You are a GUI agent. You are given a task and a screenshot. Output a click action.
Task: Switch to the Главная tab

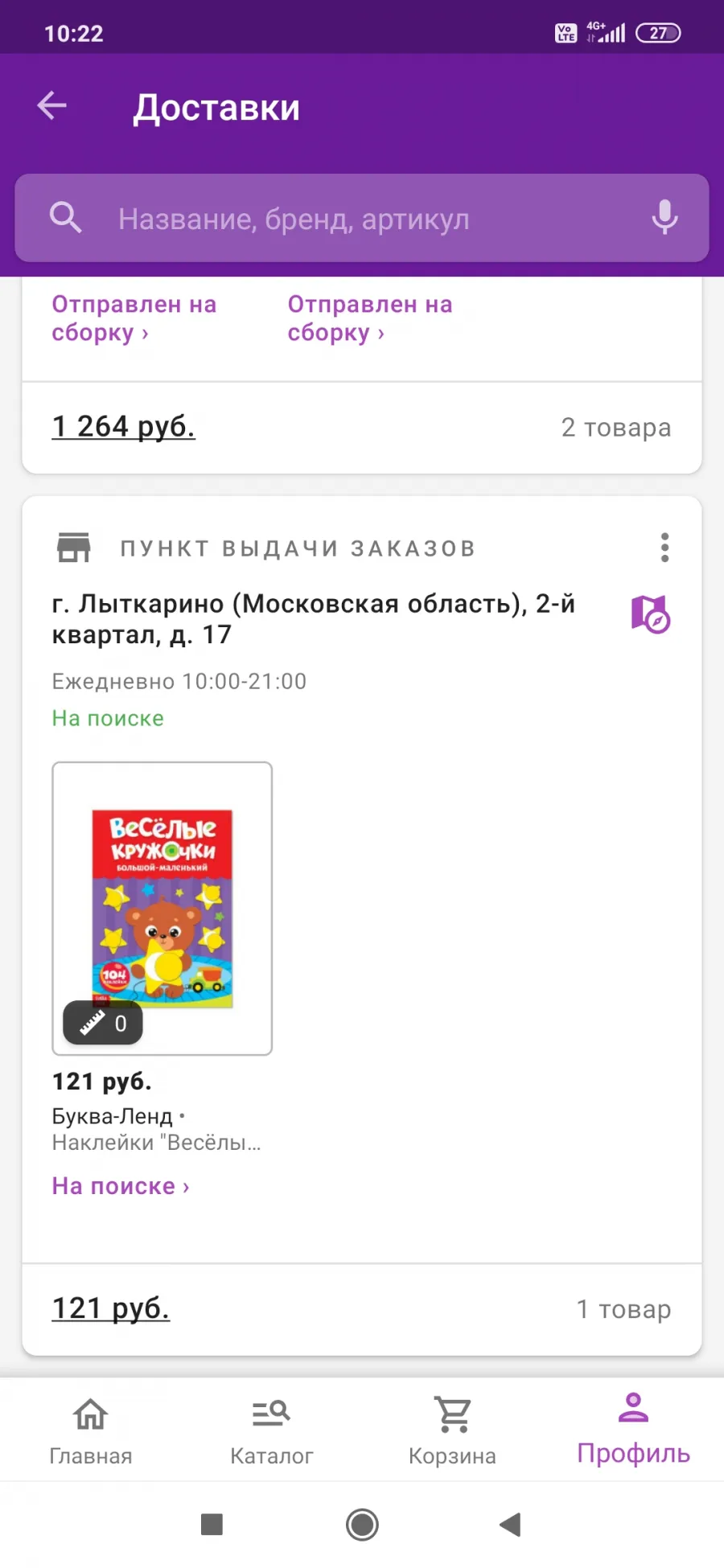point(91,1430)
